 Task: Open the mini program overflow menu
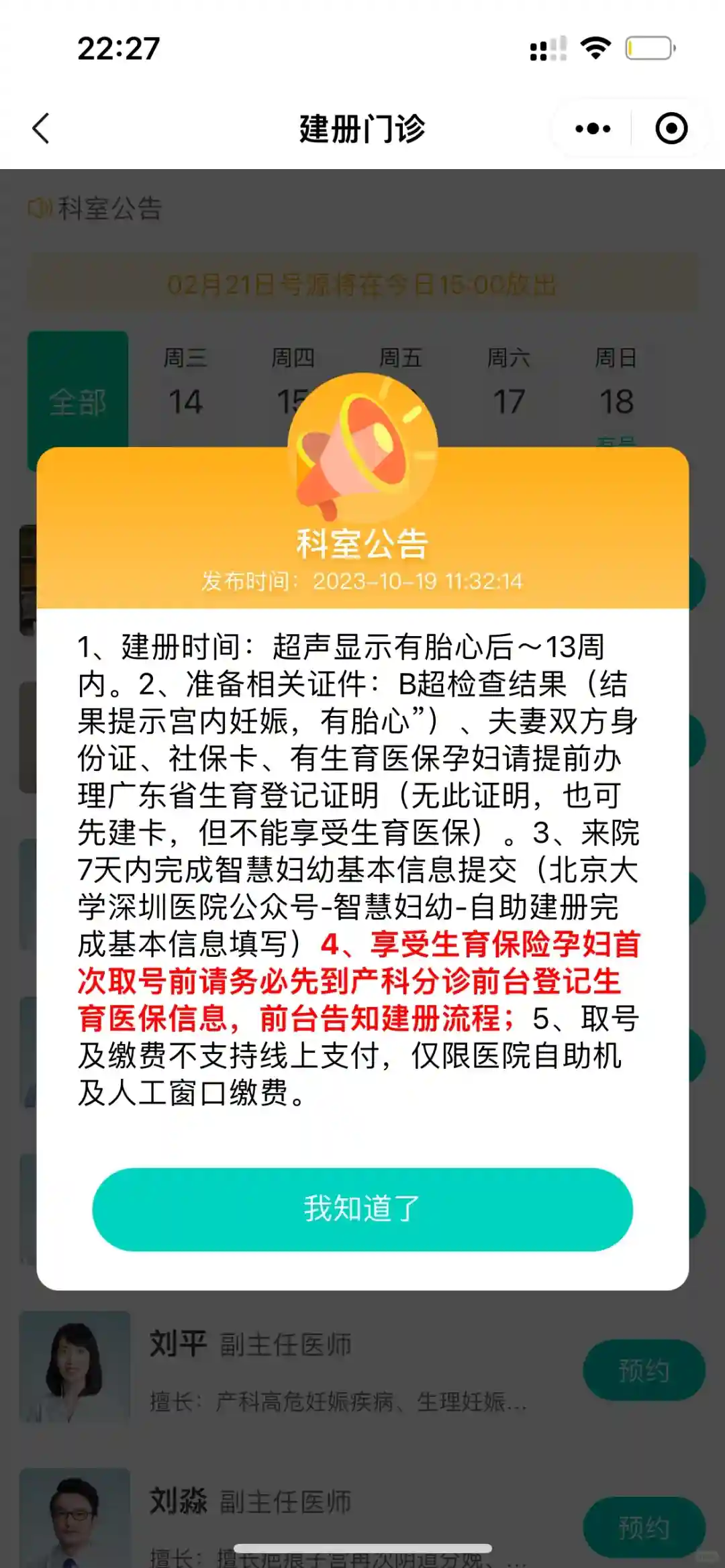(x=593, y=128)
